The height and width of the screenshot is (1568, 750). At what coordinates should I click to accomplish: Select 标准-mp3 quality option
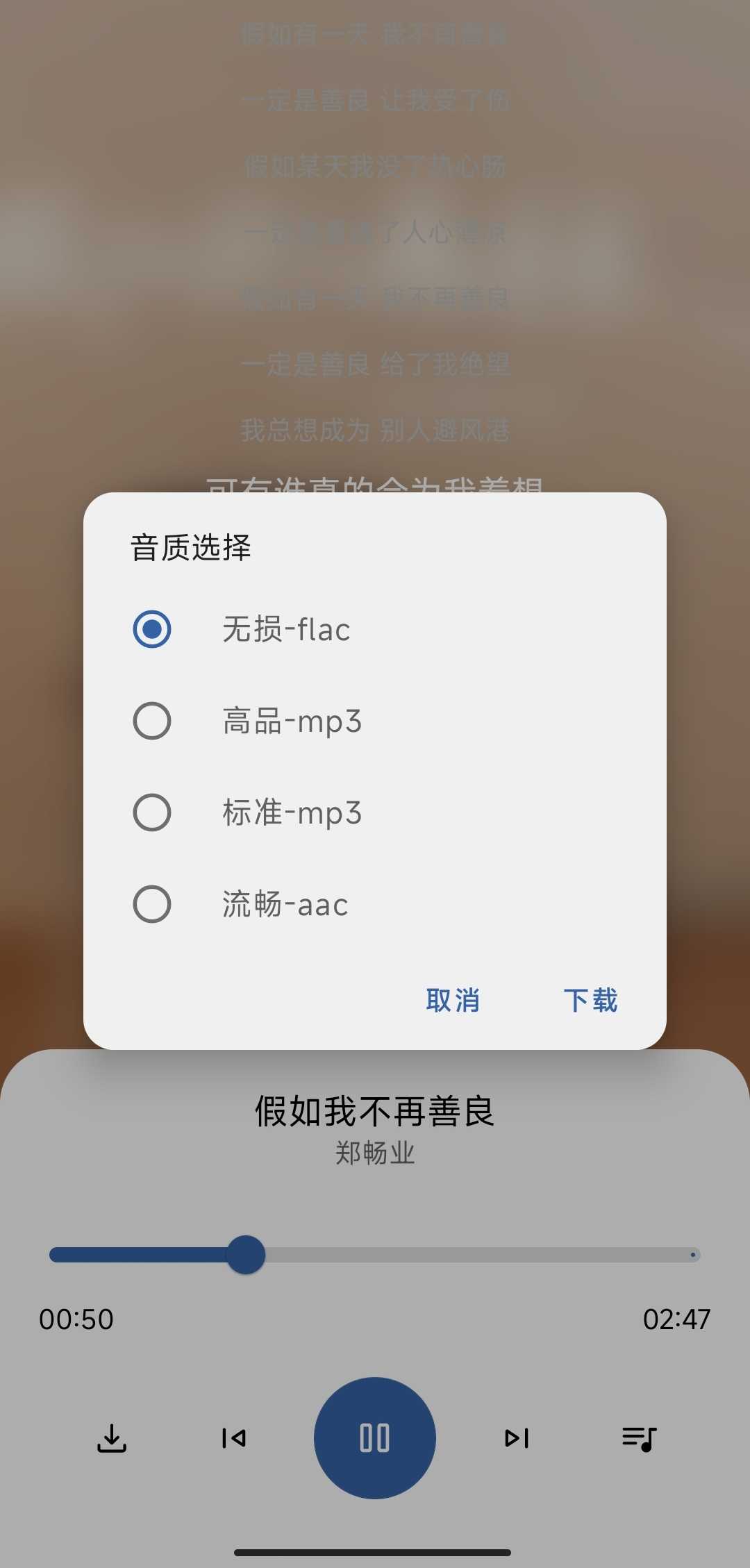152,812
